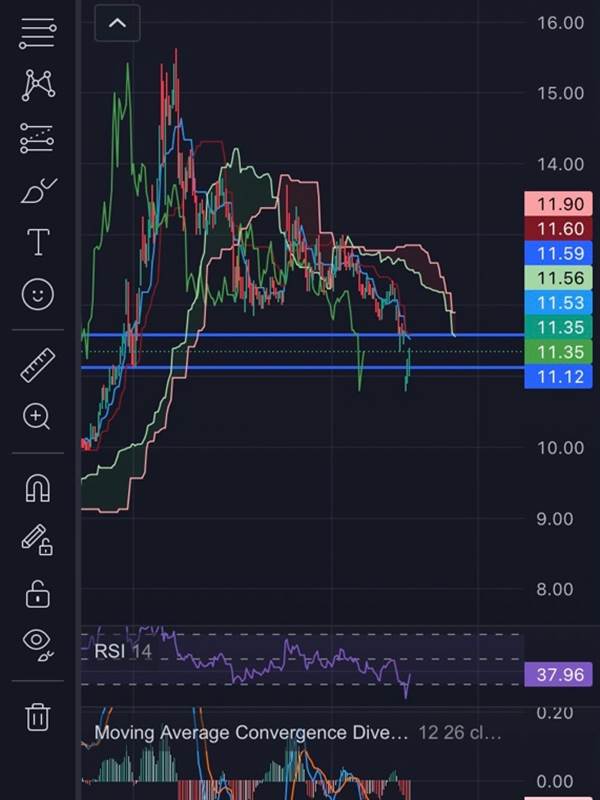The height and width of the screenshot is (800, 600).
Task: Select the text annotation tool
Action: tap(38, 242)
